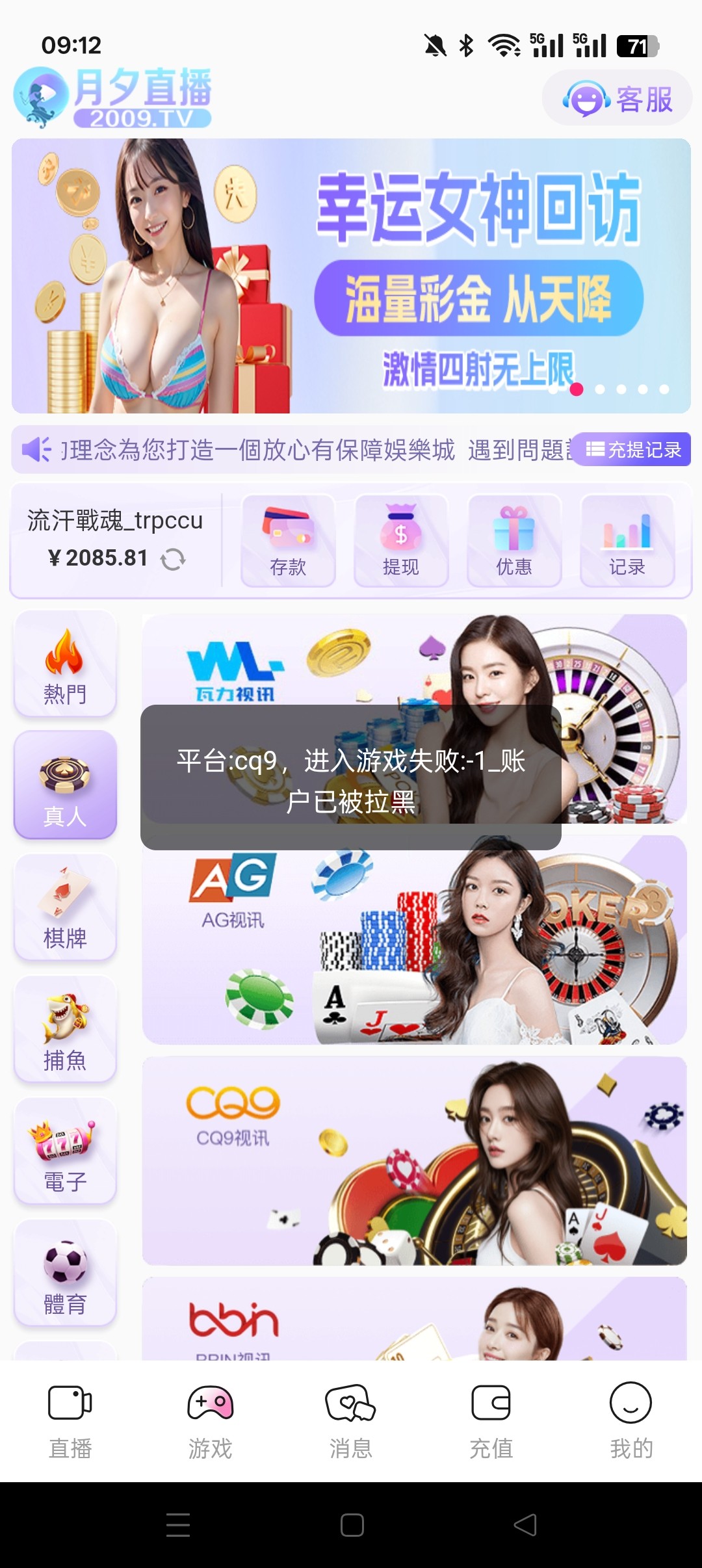The width and height of the screenshot is (702, 1568).
Task: Open the CQ9视讯 game card
Action: [414, 1161]
